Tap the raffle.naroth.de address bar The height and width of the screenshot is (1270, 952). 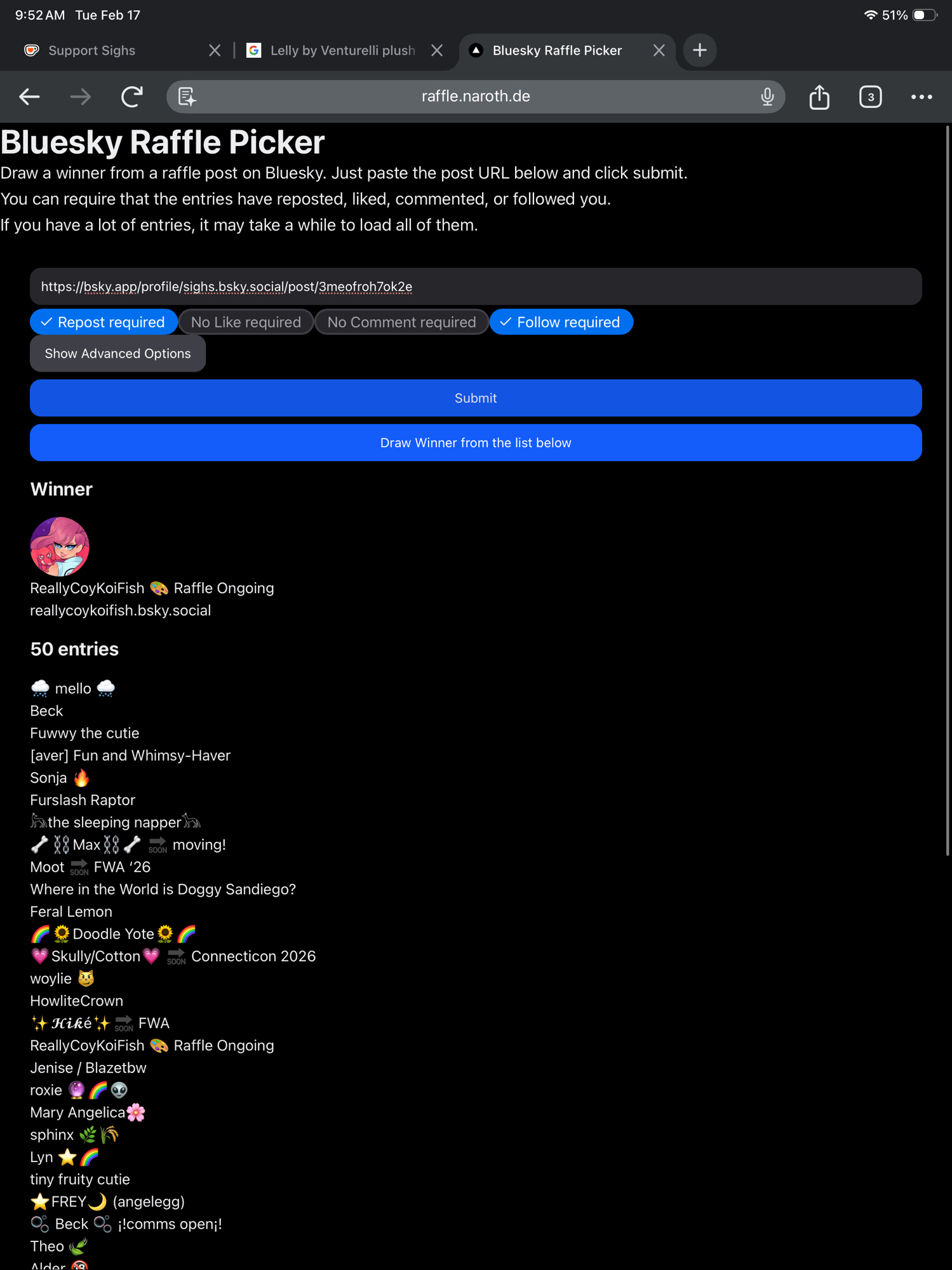click(475, 97)
